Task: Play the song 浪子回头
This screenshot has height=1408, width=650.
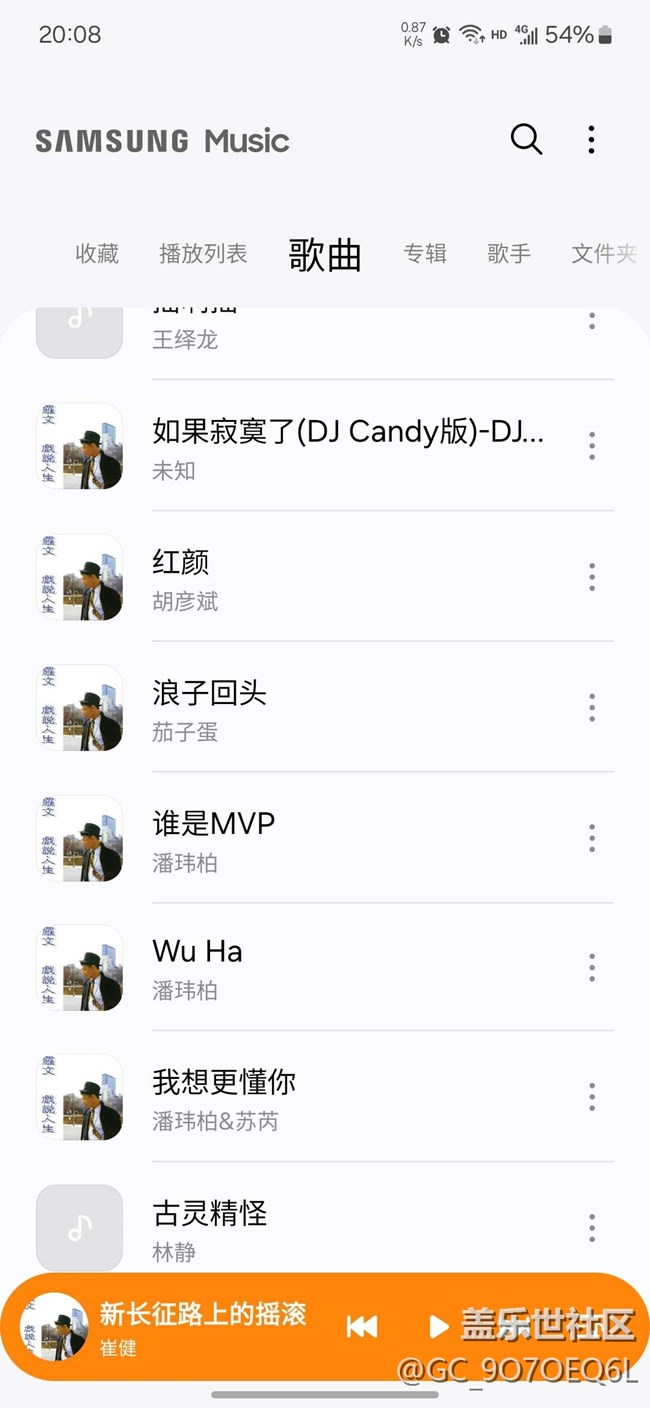Action: (300, 709)
